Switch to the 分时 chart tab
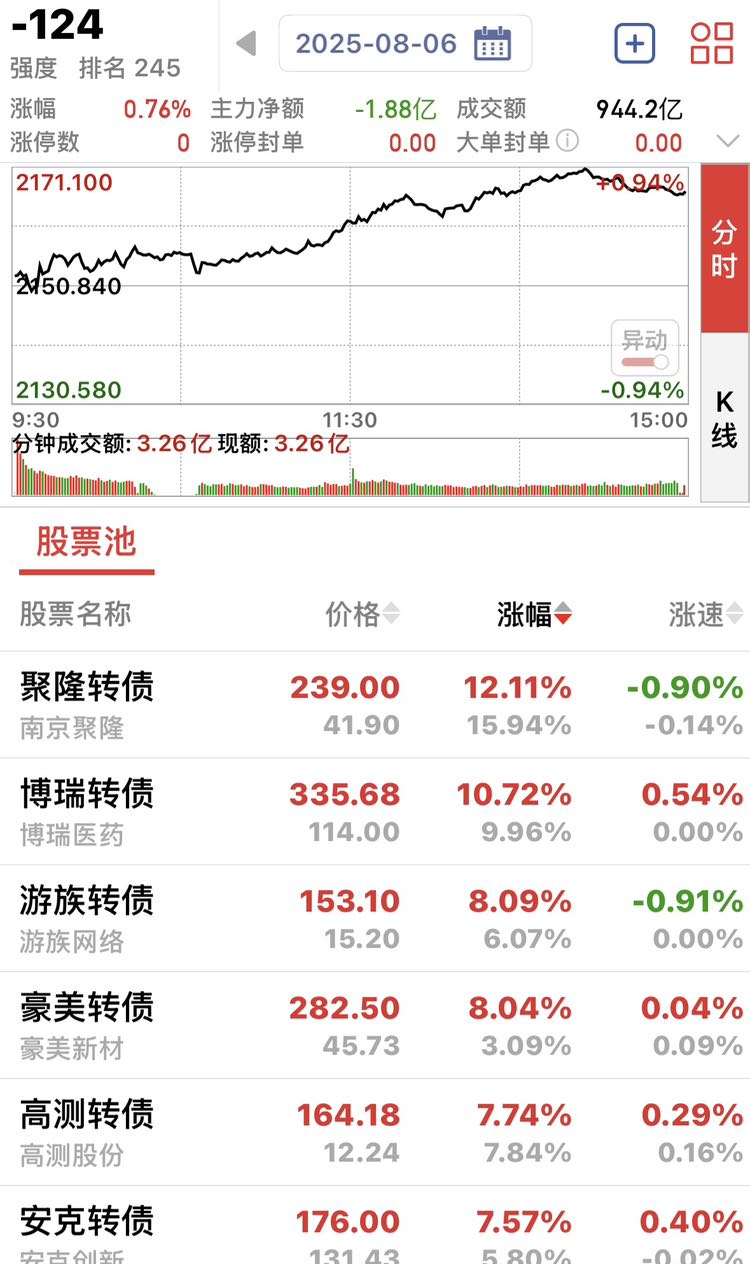This screenshot has width=750, height=1264. coord(725,248)
